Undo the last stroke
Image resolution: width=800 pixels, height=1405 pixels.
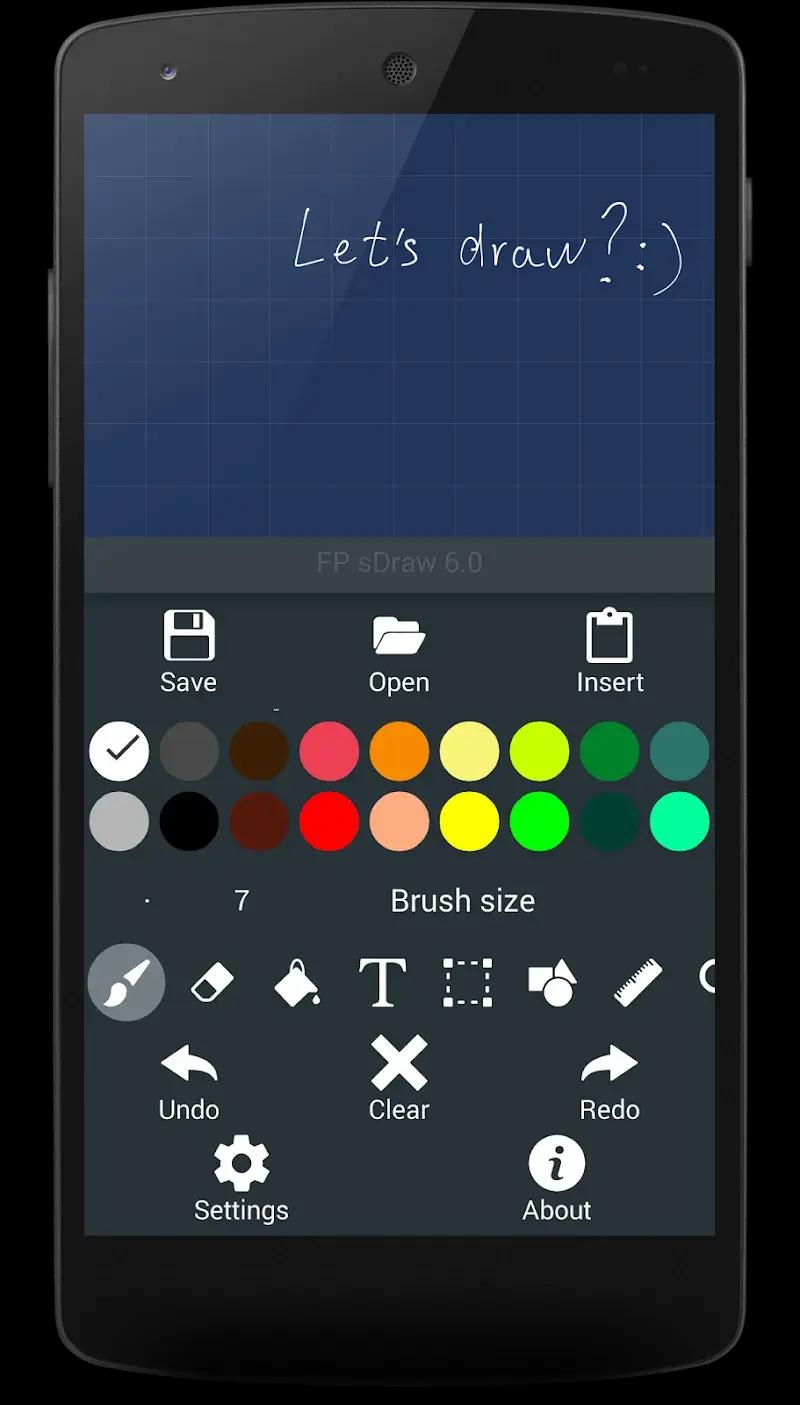point(188,1082)
